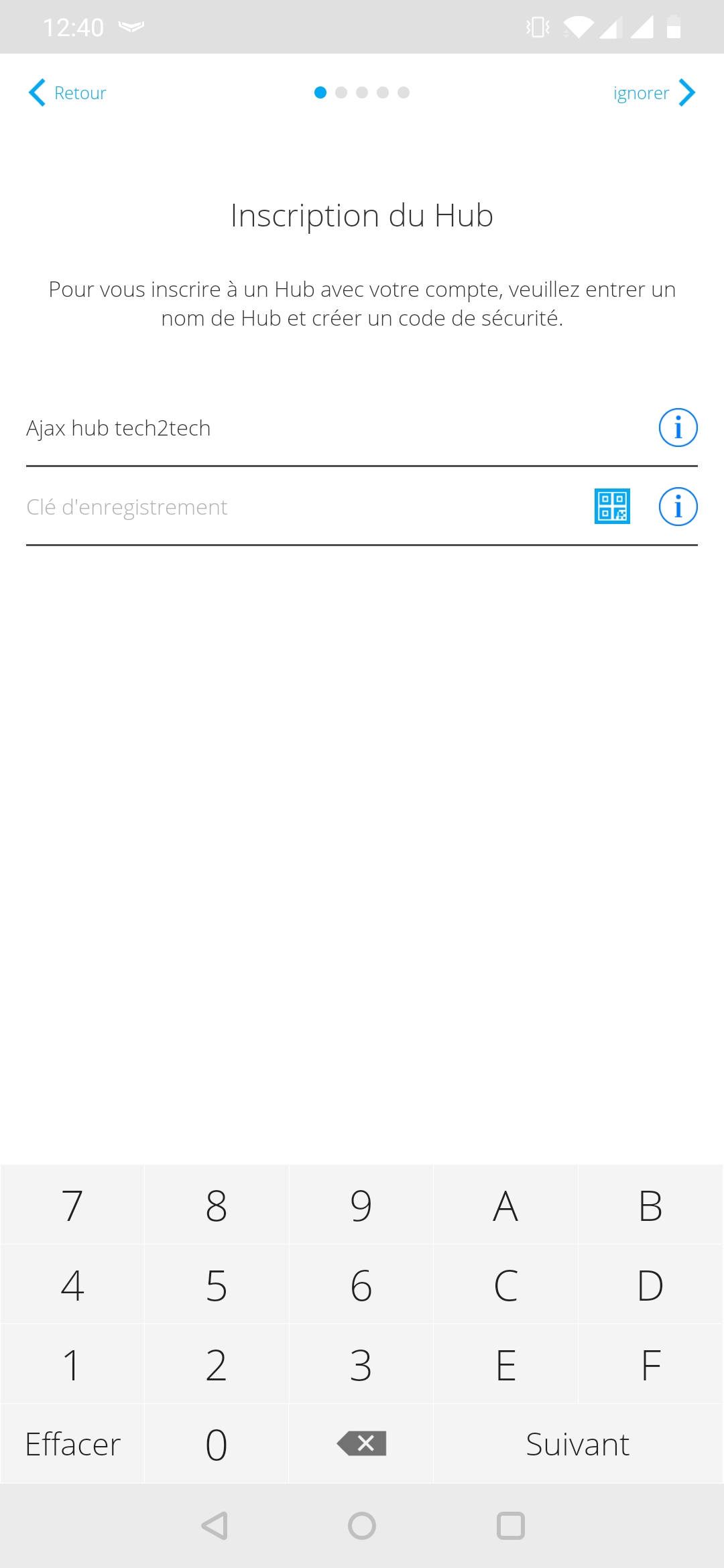Enter the letter A on the keypad
Screen dimensions: 724x1568
pos(506,1205)
